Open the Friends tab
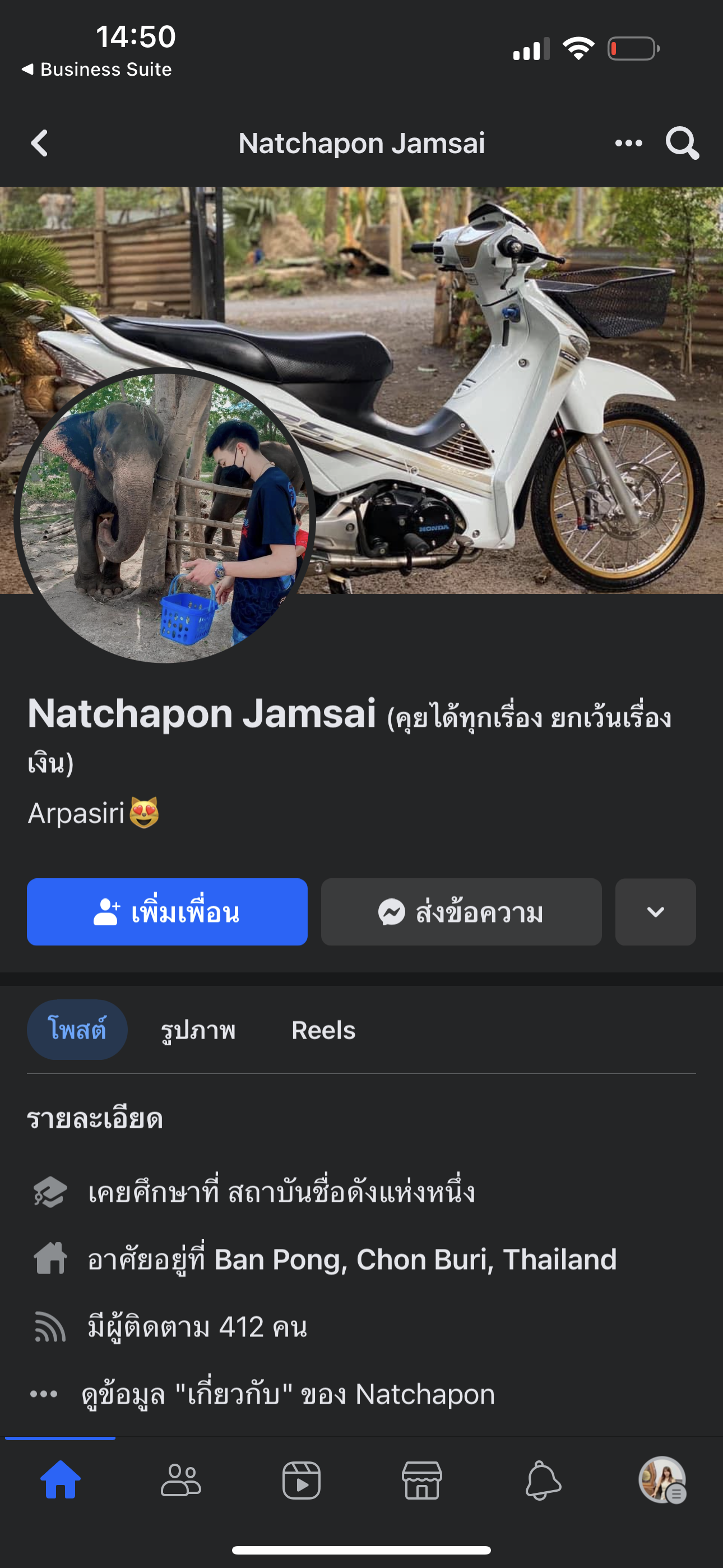The image size is (723, 1568). tap(180, 1481)
